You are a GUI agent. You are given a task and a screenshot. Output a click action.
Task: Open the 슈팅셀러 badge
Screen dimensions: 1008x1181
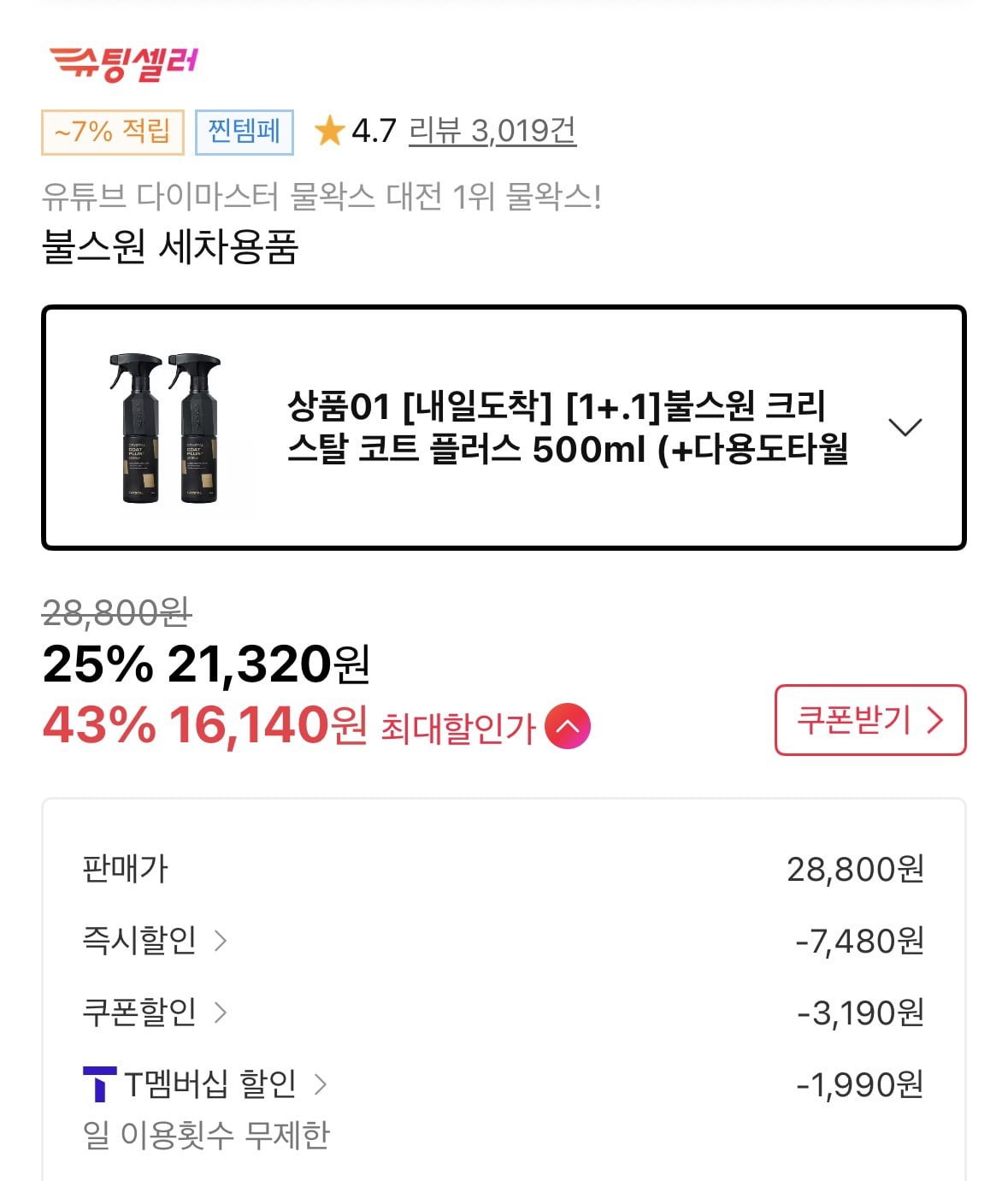[x=125, y=62]
